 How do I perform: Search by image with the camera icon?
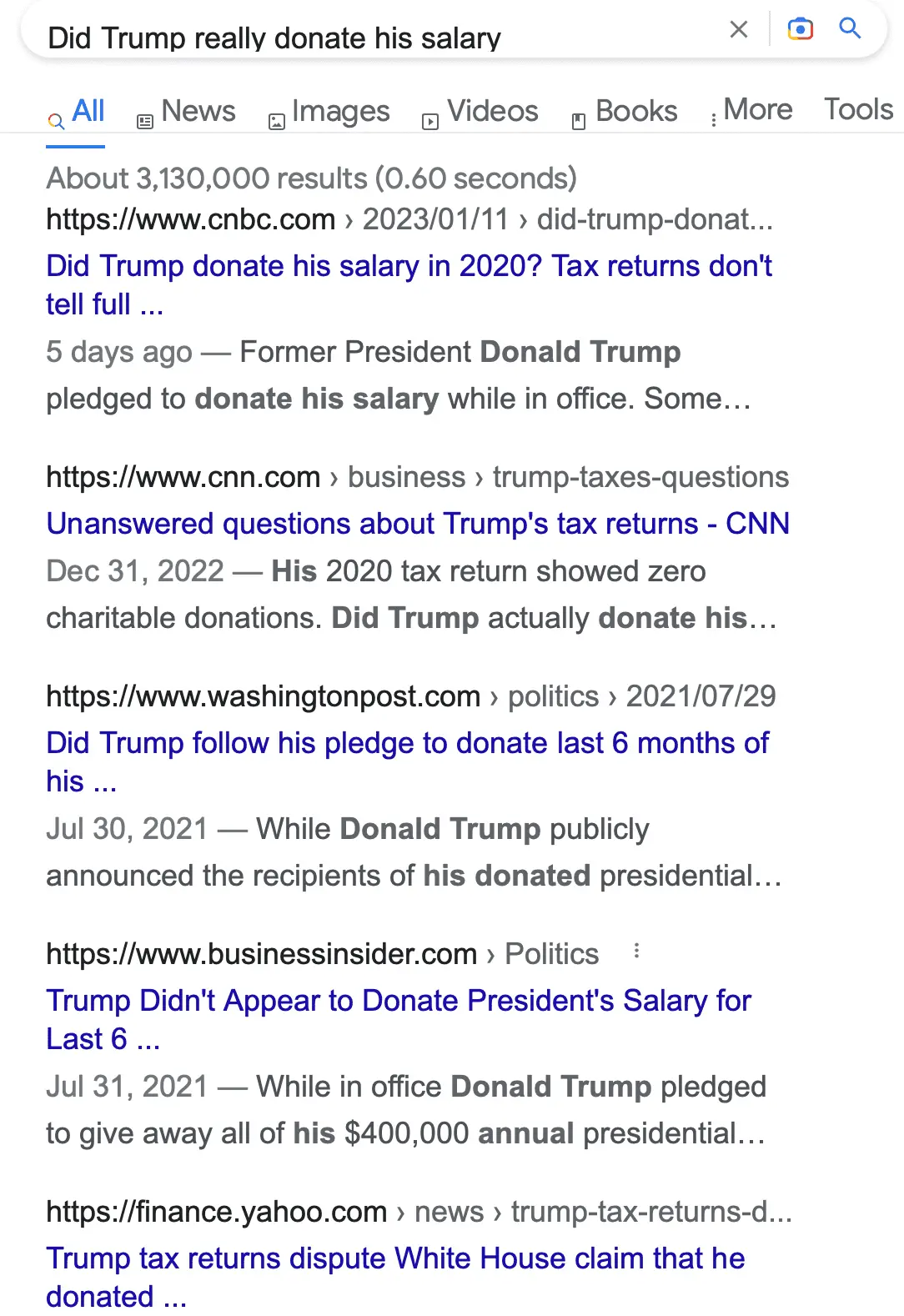(x=800, y=29)
